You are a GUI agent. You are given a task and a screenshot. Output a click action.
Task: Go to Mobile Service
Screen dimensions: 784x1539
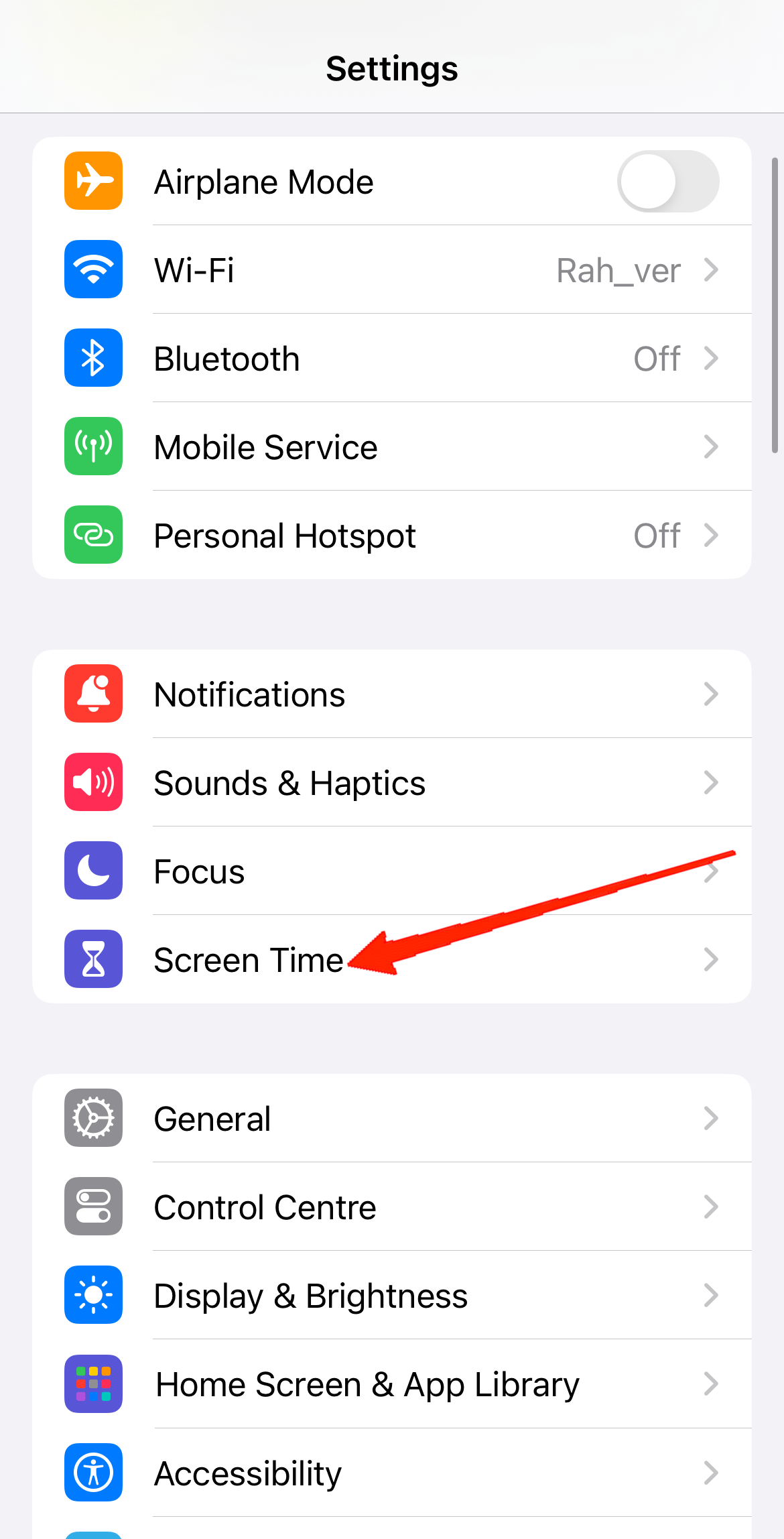click(x=391, y=447)
